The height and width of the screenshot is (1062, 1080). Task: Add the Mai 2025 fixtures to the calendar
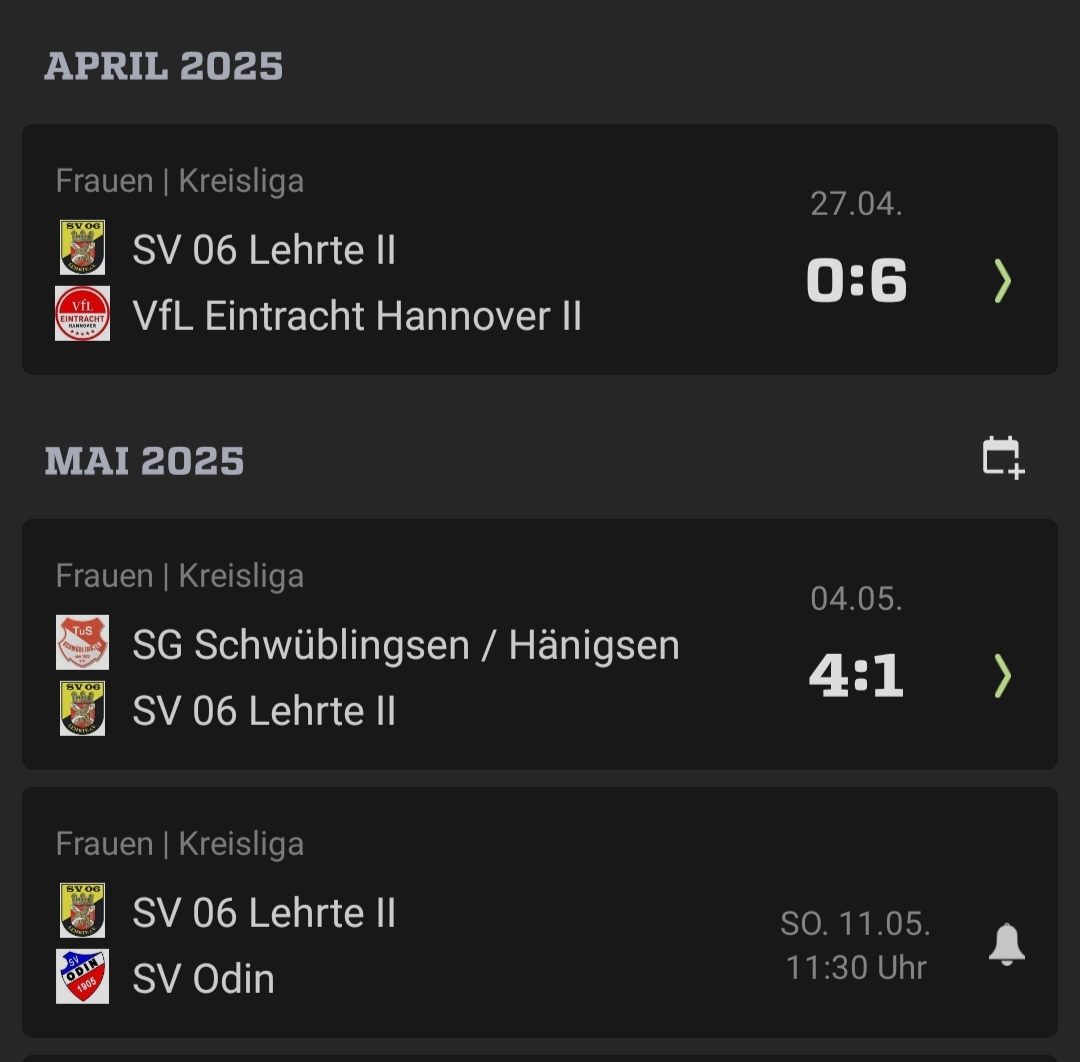(x=1002, y=458)
